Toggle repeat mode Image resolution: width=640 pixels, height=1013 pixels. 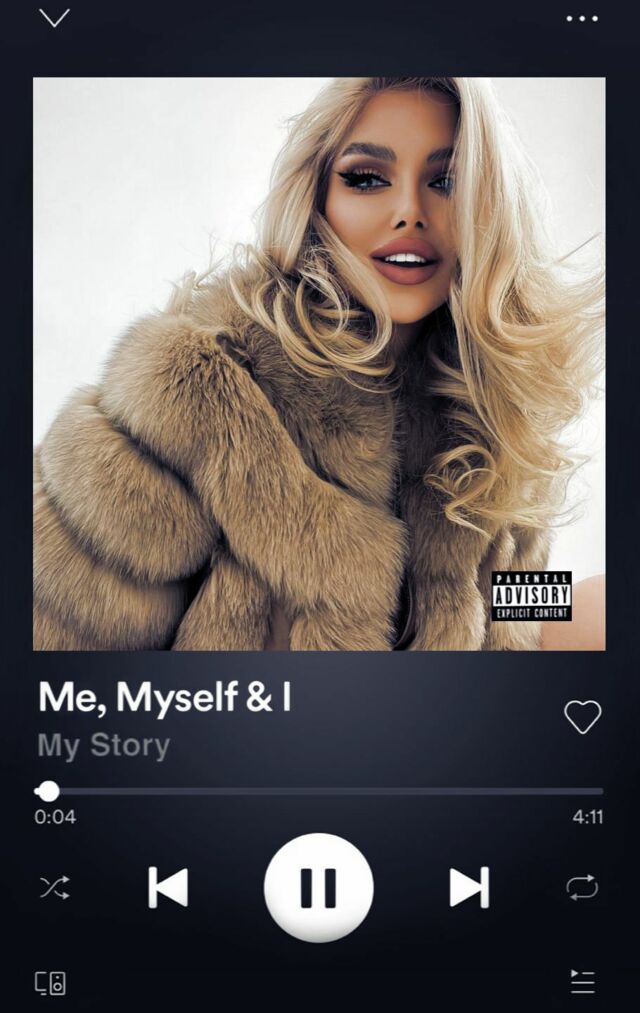[582, 887]
